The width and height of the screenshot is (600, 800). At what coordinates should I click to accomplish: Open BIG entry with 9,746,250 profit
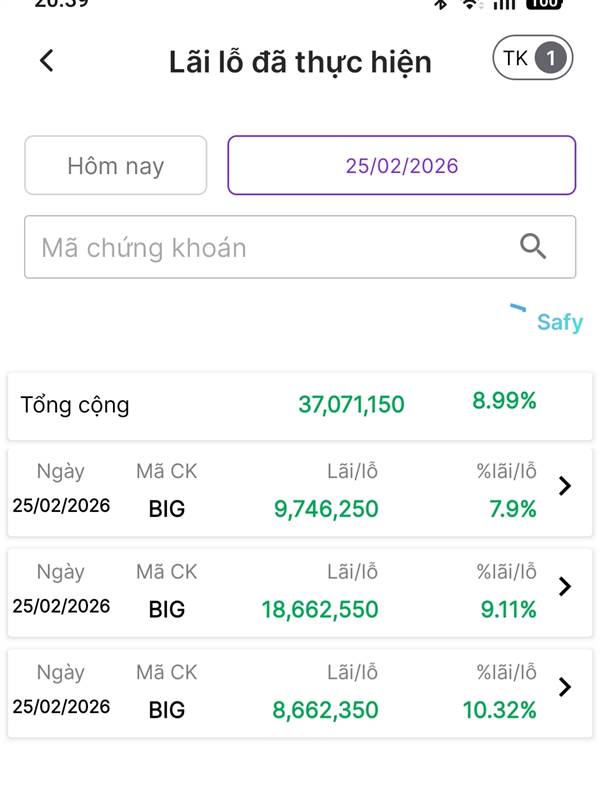tap(300, 492)
